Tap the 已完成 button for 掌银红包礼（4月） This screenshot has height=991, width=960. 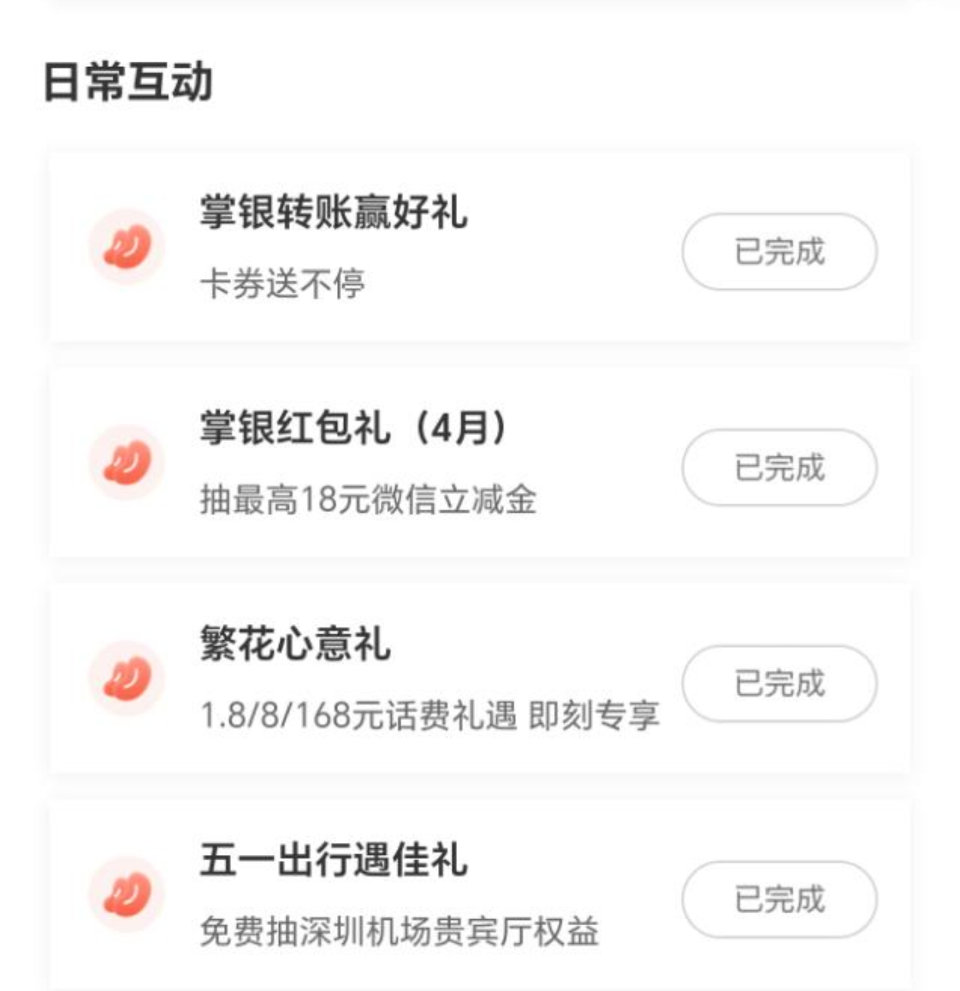(x=779, y=465)
